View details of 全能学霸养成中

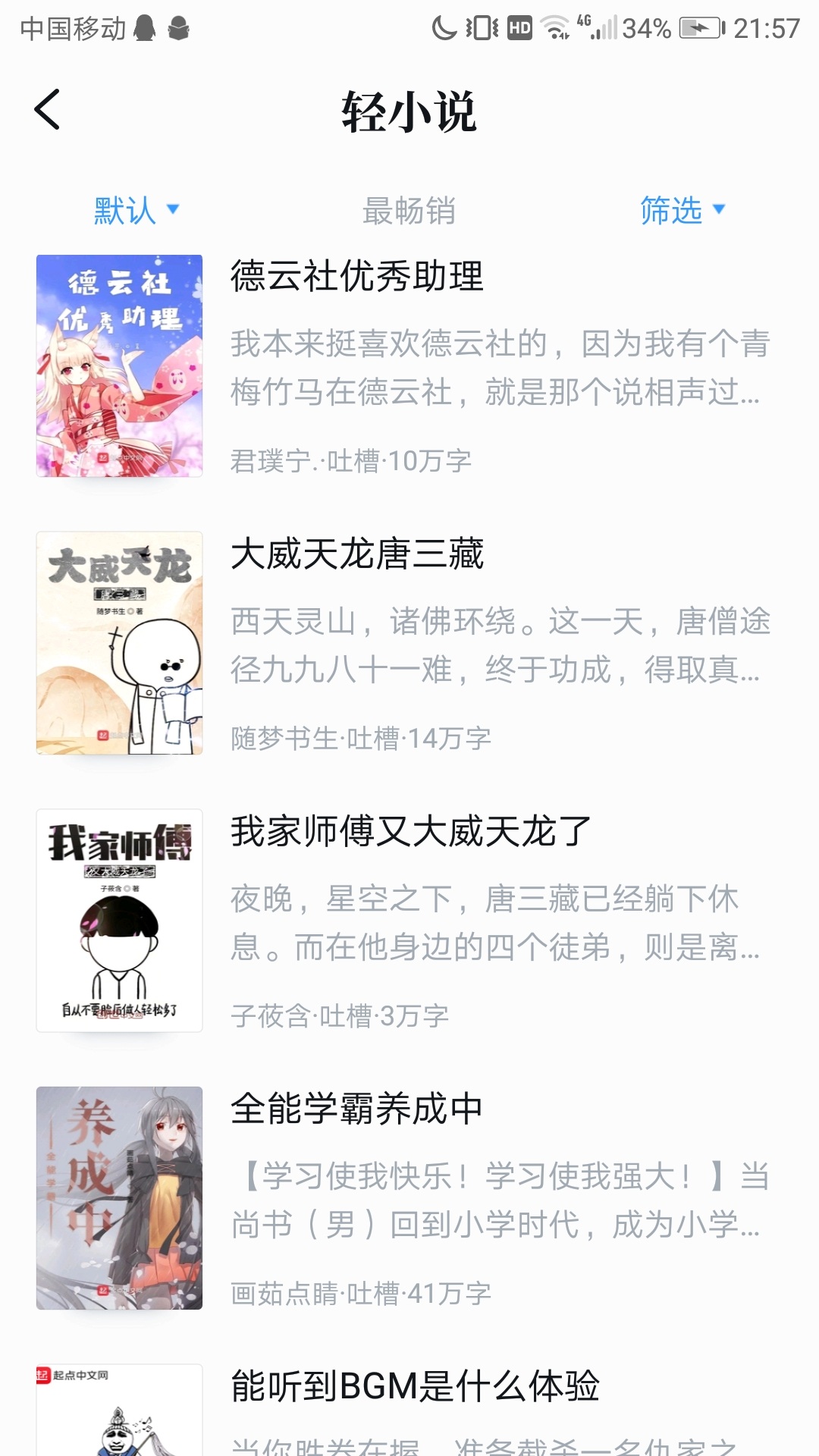click(x=409, y=1198)
